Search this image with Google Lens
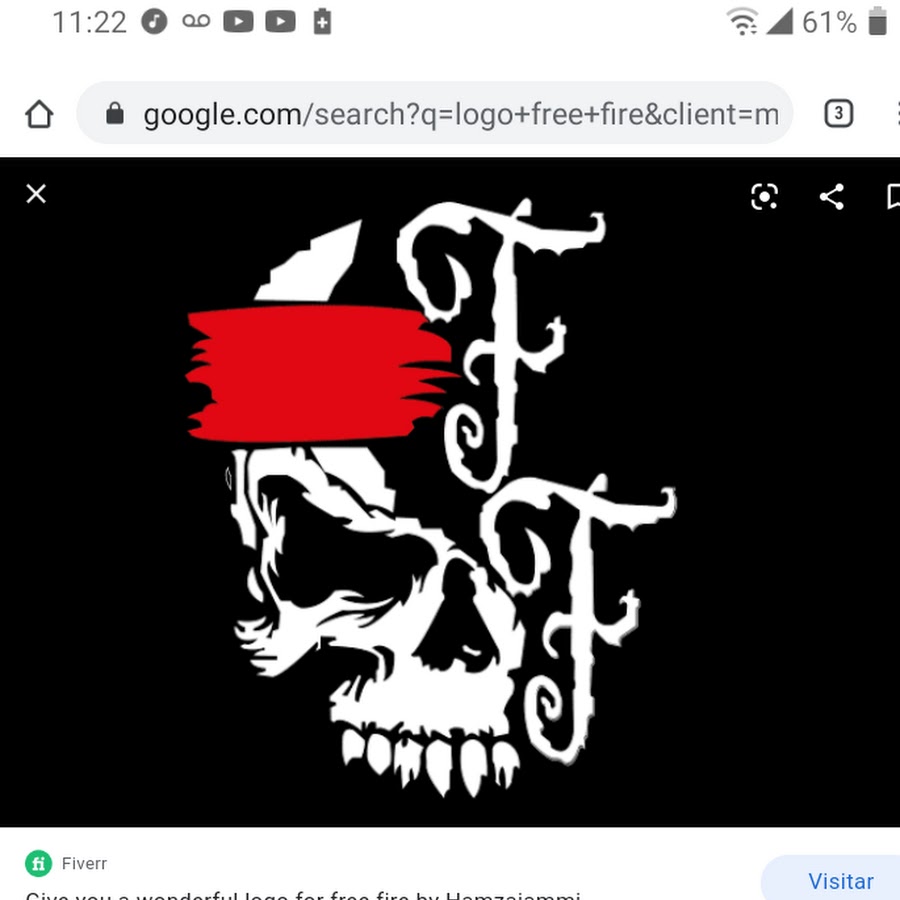 tap(764, 197)
